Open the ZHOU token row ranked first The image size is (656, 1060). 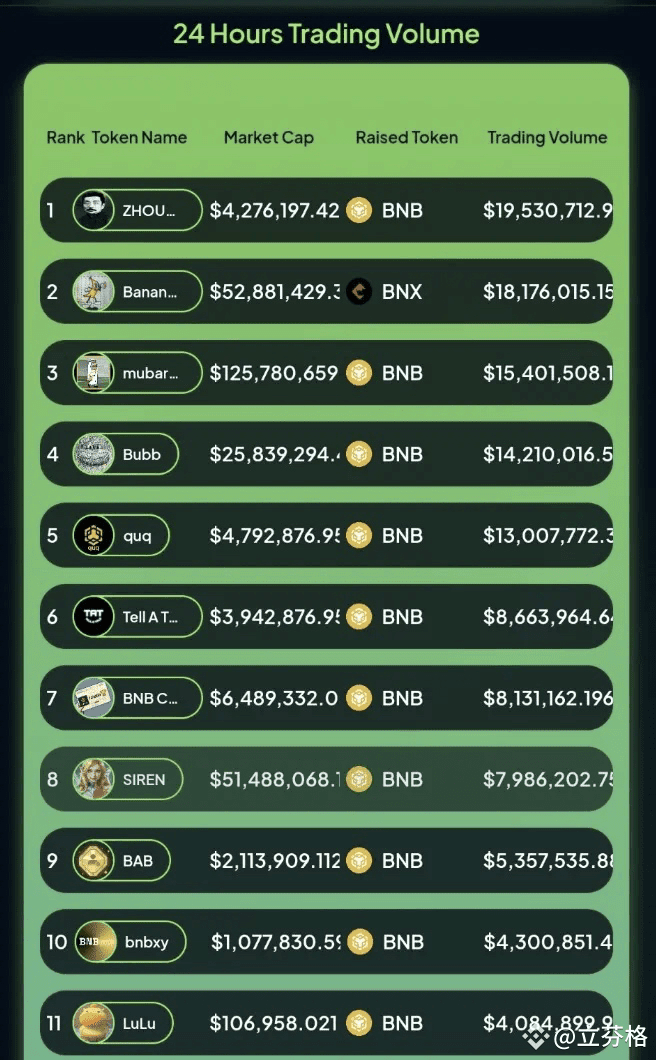326,210
